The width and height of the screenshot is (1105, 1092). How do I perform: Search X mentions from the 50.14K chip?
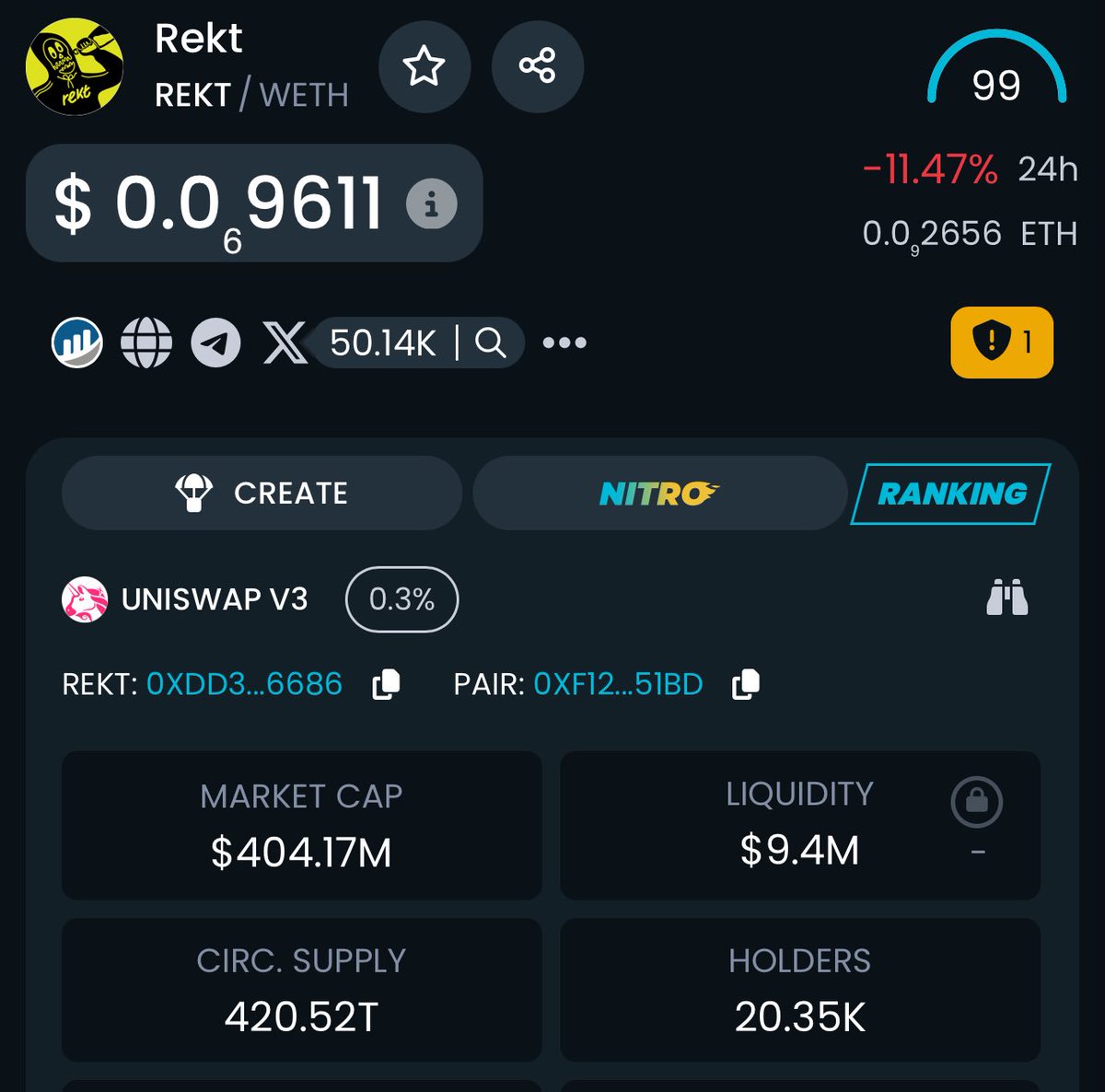490,343
